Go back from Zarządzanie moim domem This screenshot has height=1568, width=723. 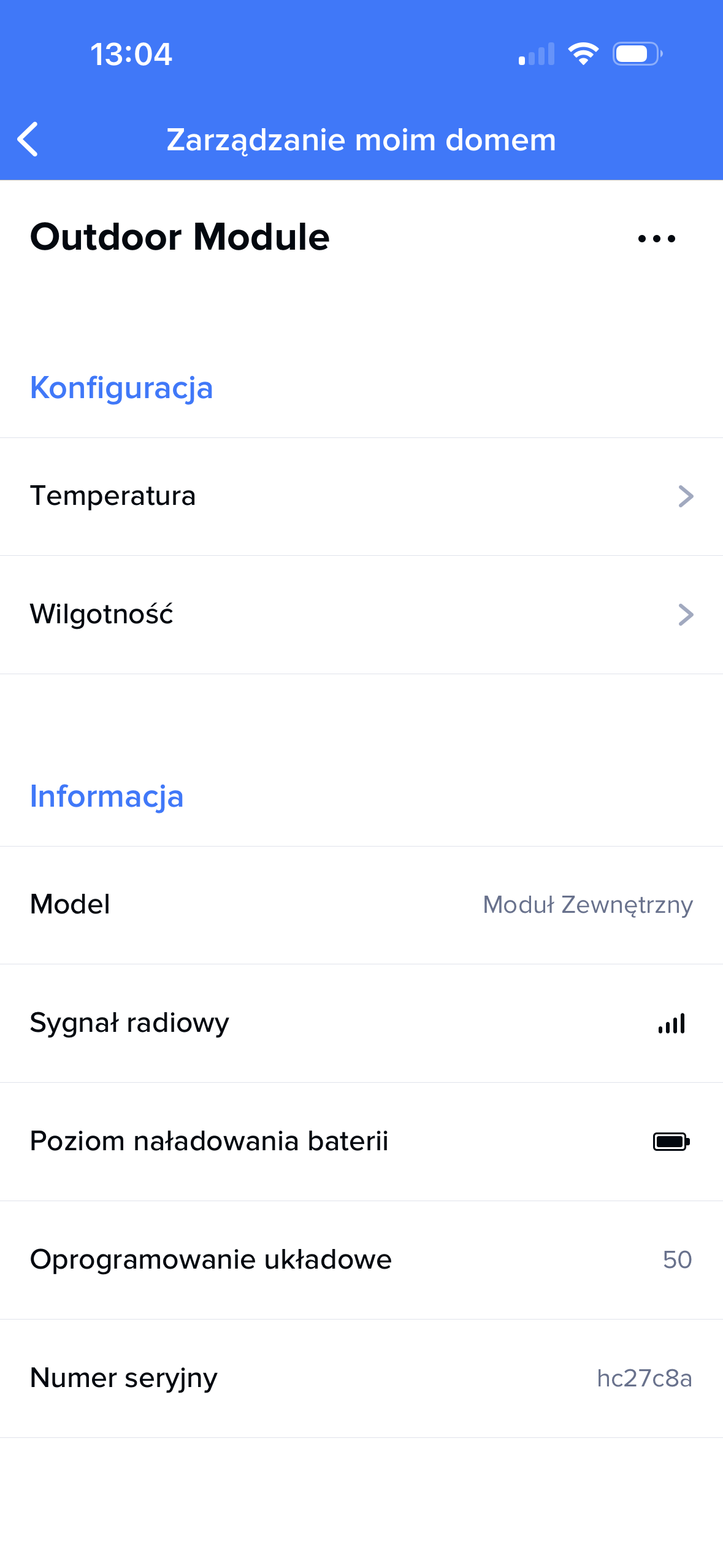click(28, 139)
